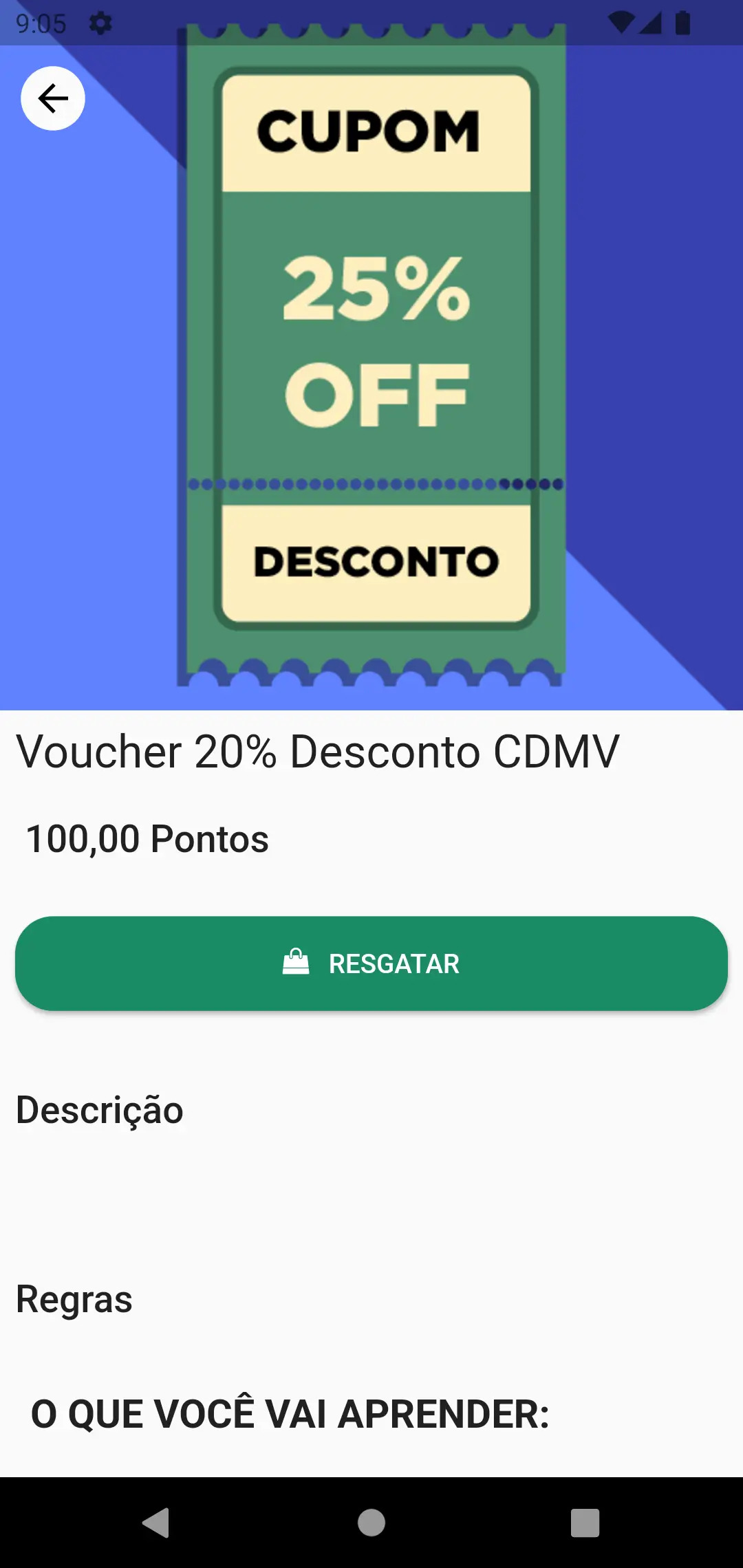Redeem the voucher with RESGATAR button
Viewport: 743px width, 1568px height.
(x=371, y=963)
